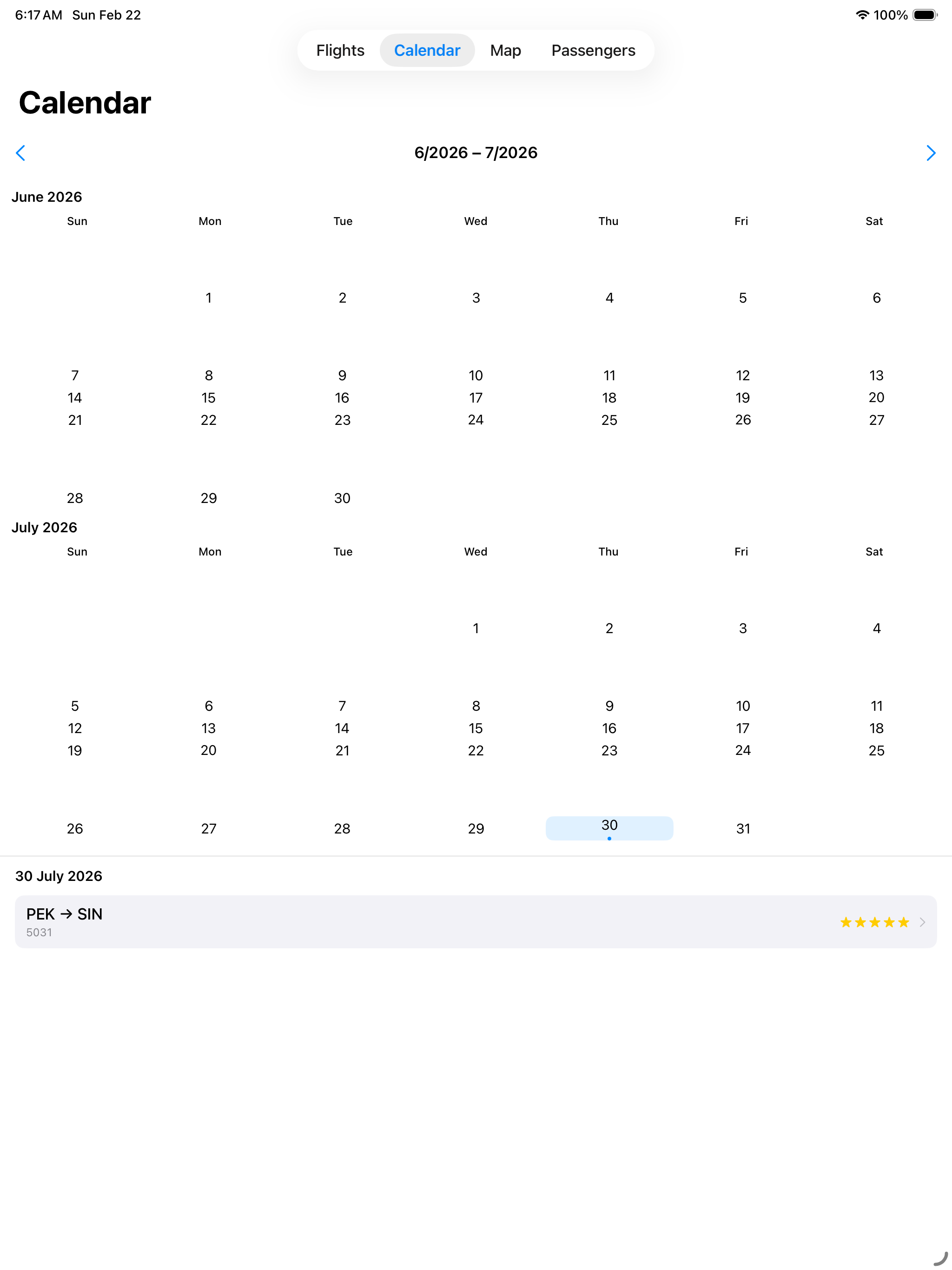The height and width of the screenshot is (1270, 952).
Task: Select the Calendar tab
Action: tap(427, 50)
